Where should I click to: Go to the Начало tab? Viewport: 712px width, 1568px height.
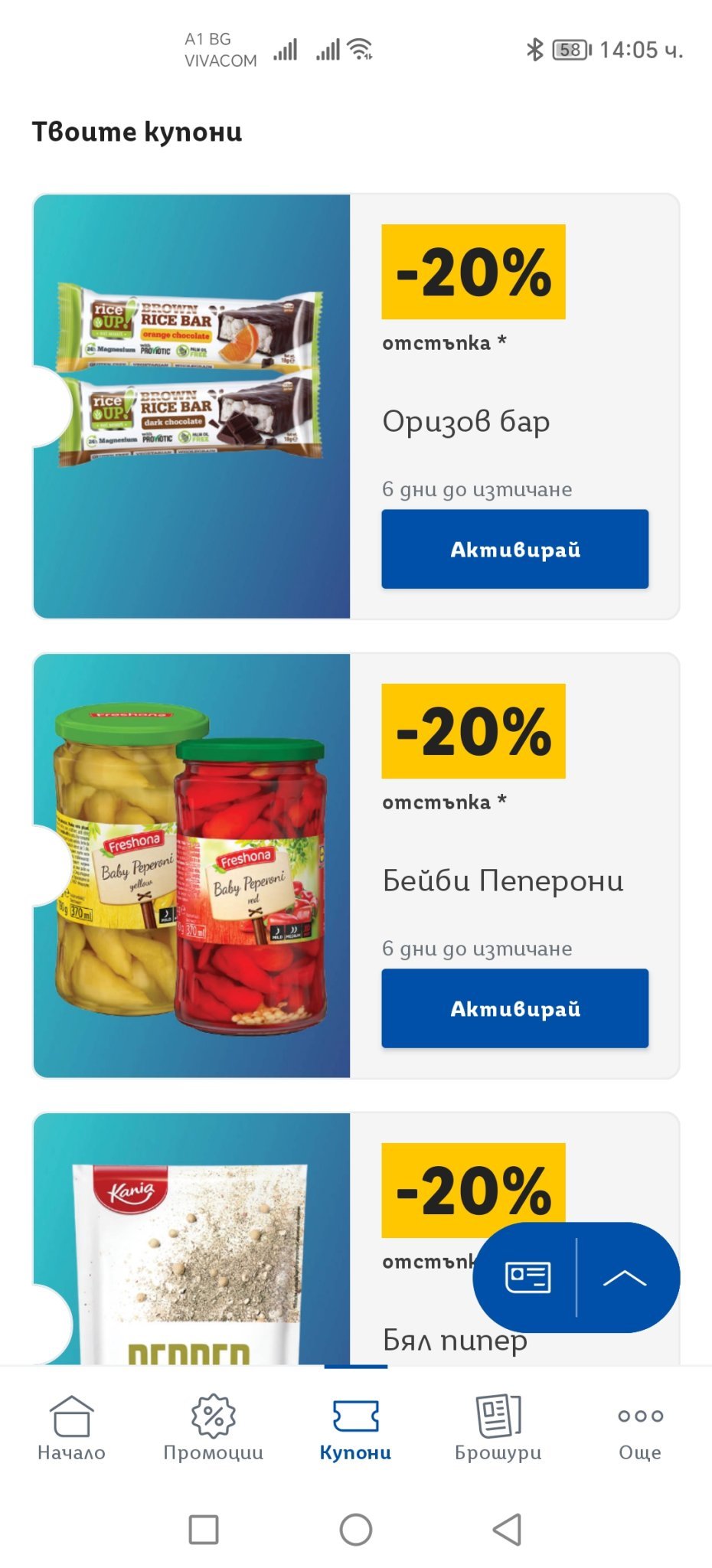pyautogui.click(x=71, y=1427)
